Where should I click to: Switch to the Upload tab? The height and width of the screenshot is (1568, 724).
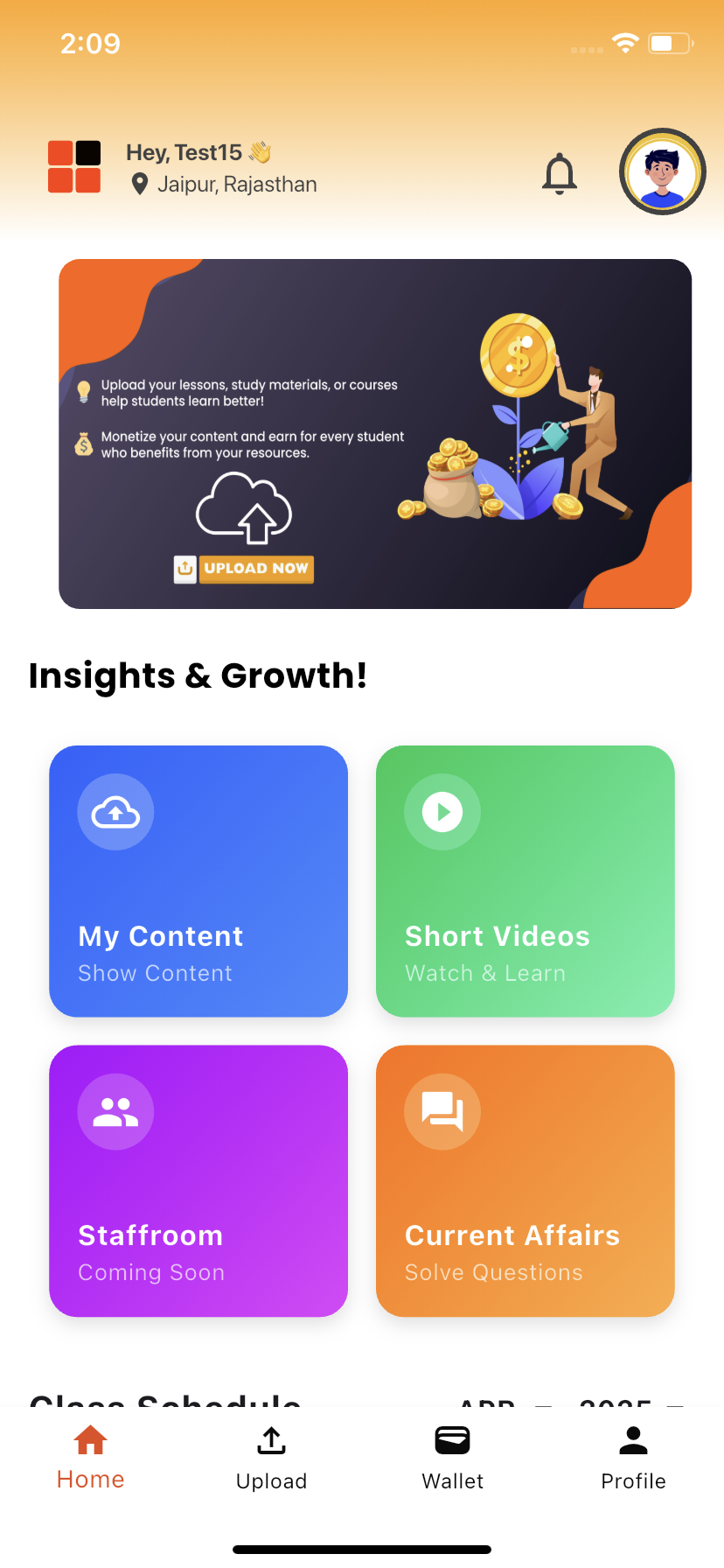(272, 1459)
